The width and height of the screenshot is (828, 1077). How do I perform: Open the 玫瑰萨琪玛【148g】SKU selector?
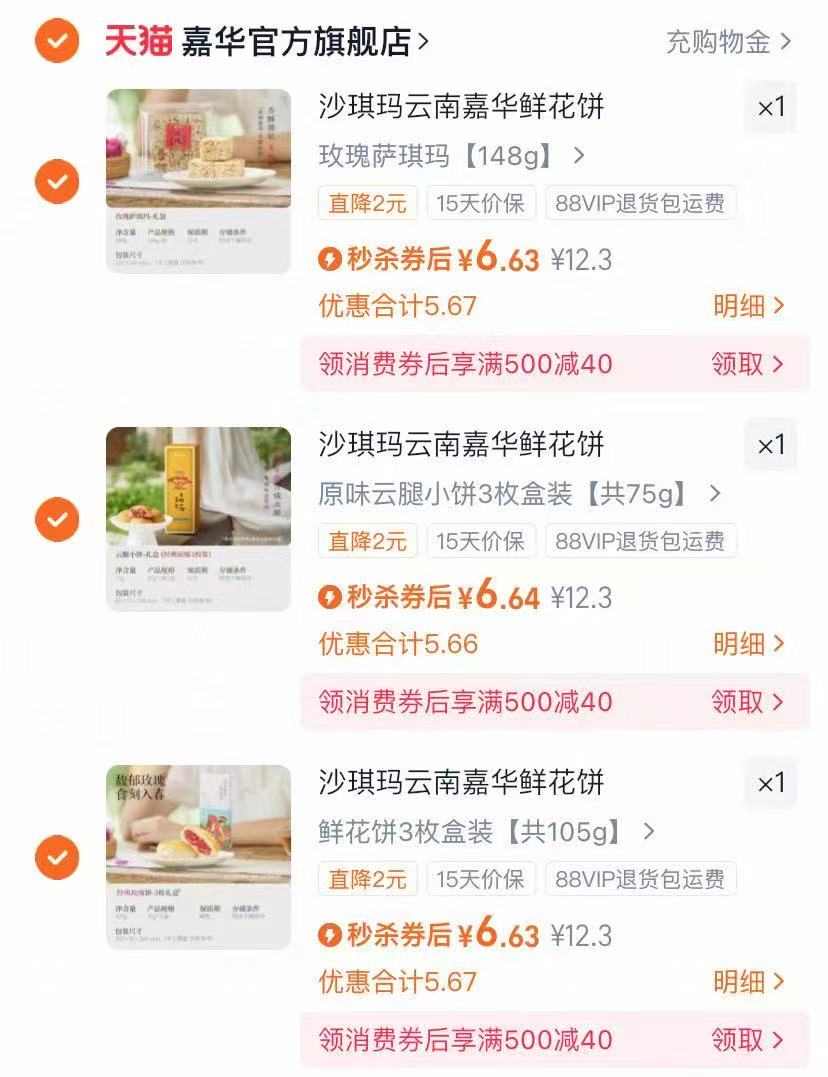(x=447, y=156)
